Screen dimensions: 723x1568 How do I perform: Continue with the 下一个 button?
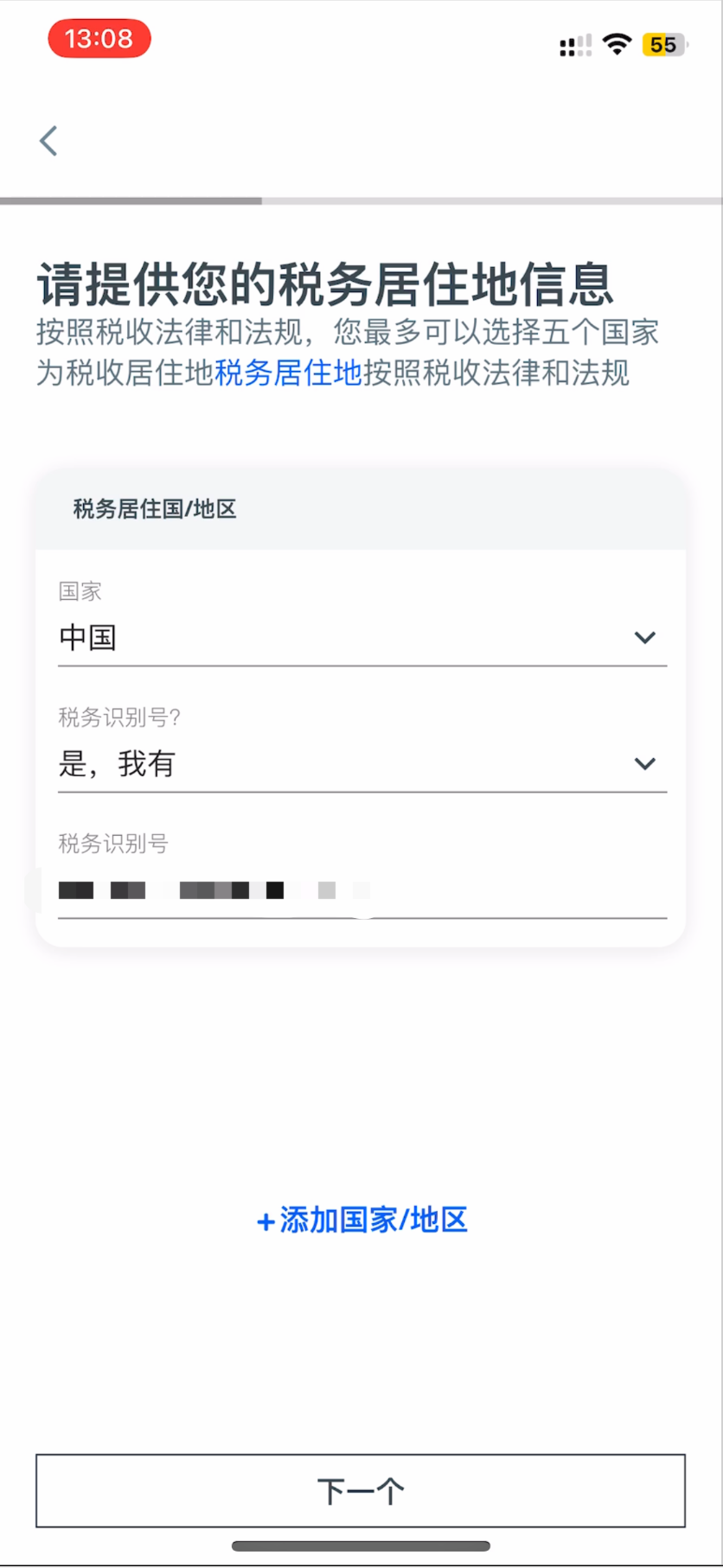point(361,1491)
